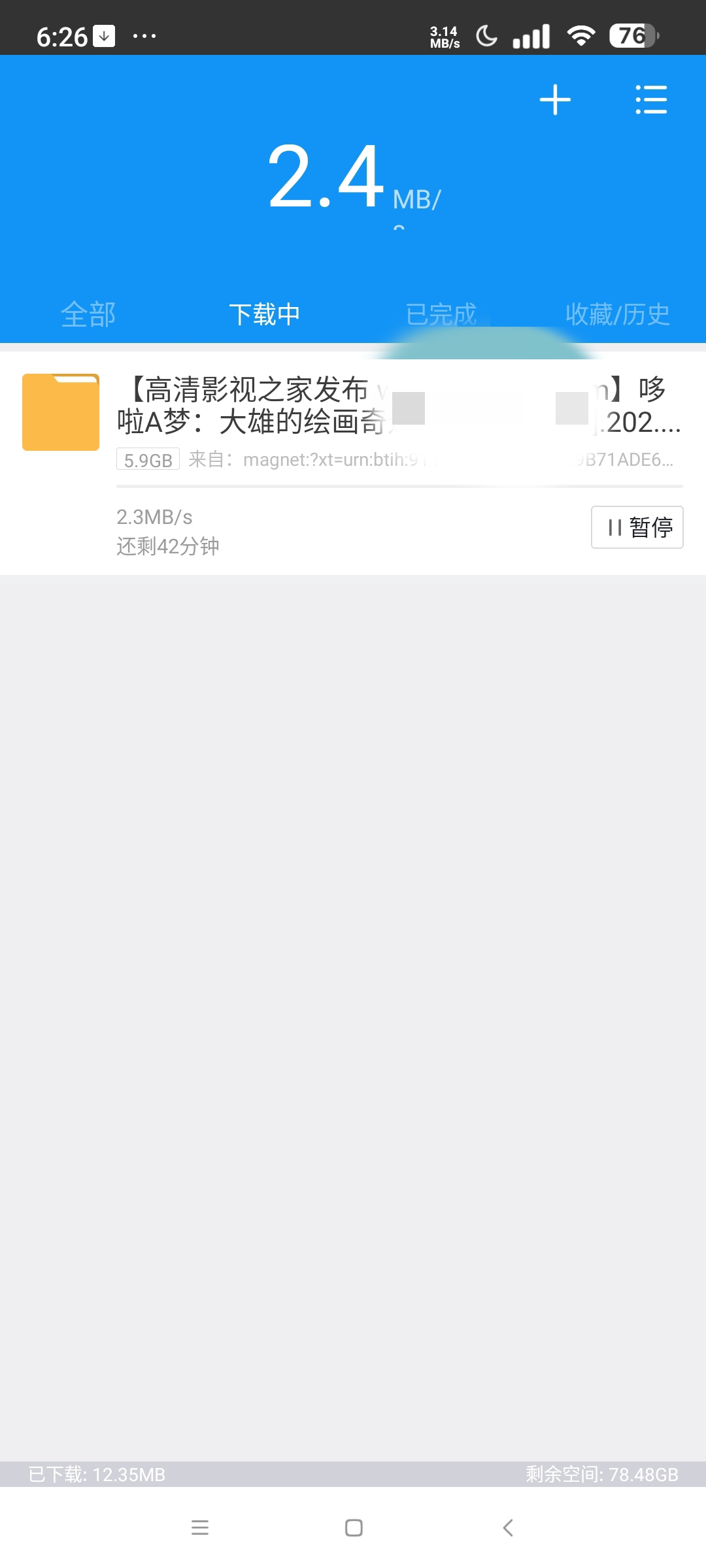Open the list menu icon
This screenshot has width=706, height=1568.
click(651, 100)
